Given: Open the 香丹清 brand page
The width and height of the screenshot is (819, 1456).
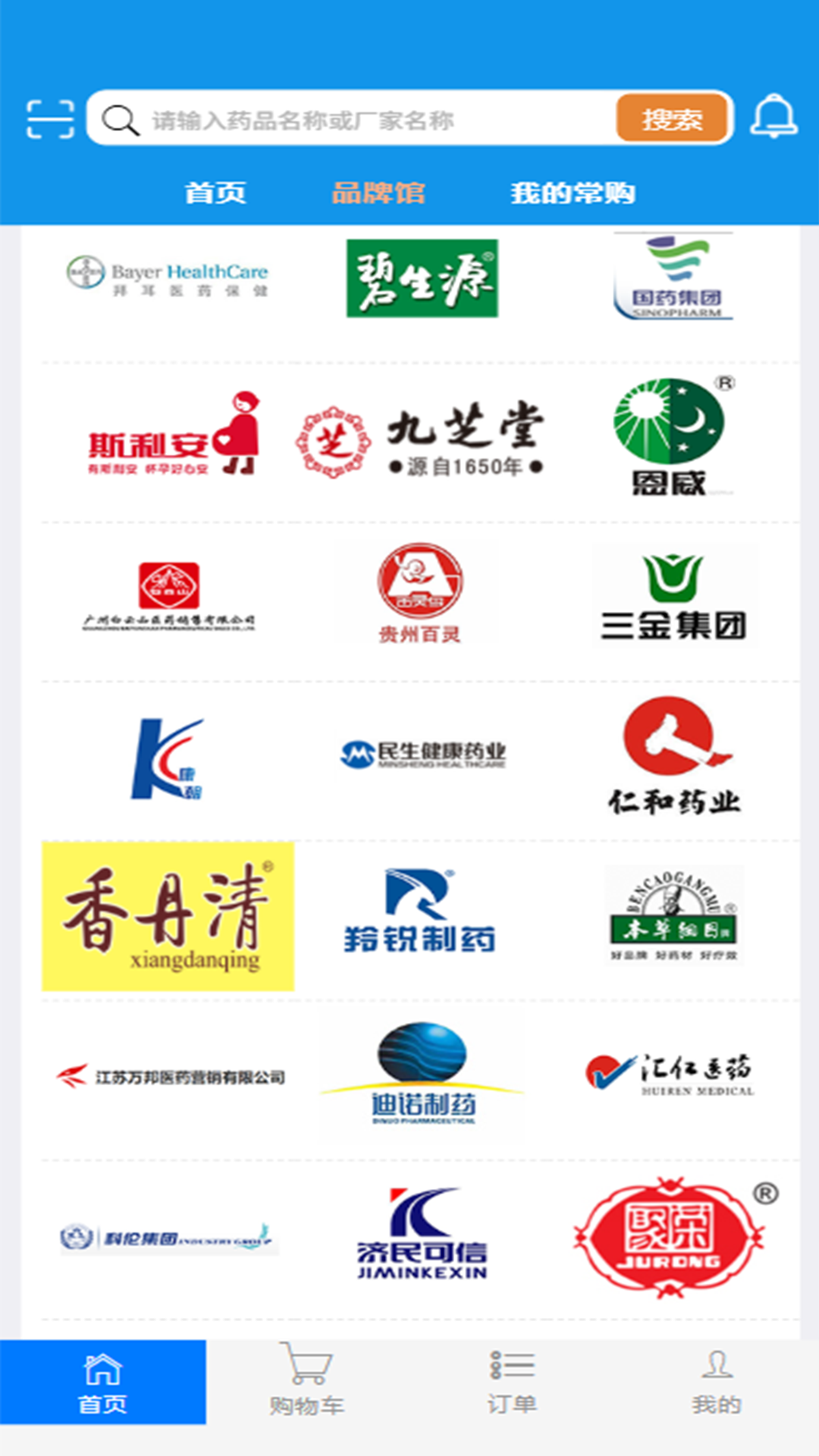Looking at the screenshot, I should [x=167, y=916].
